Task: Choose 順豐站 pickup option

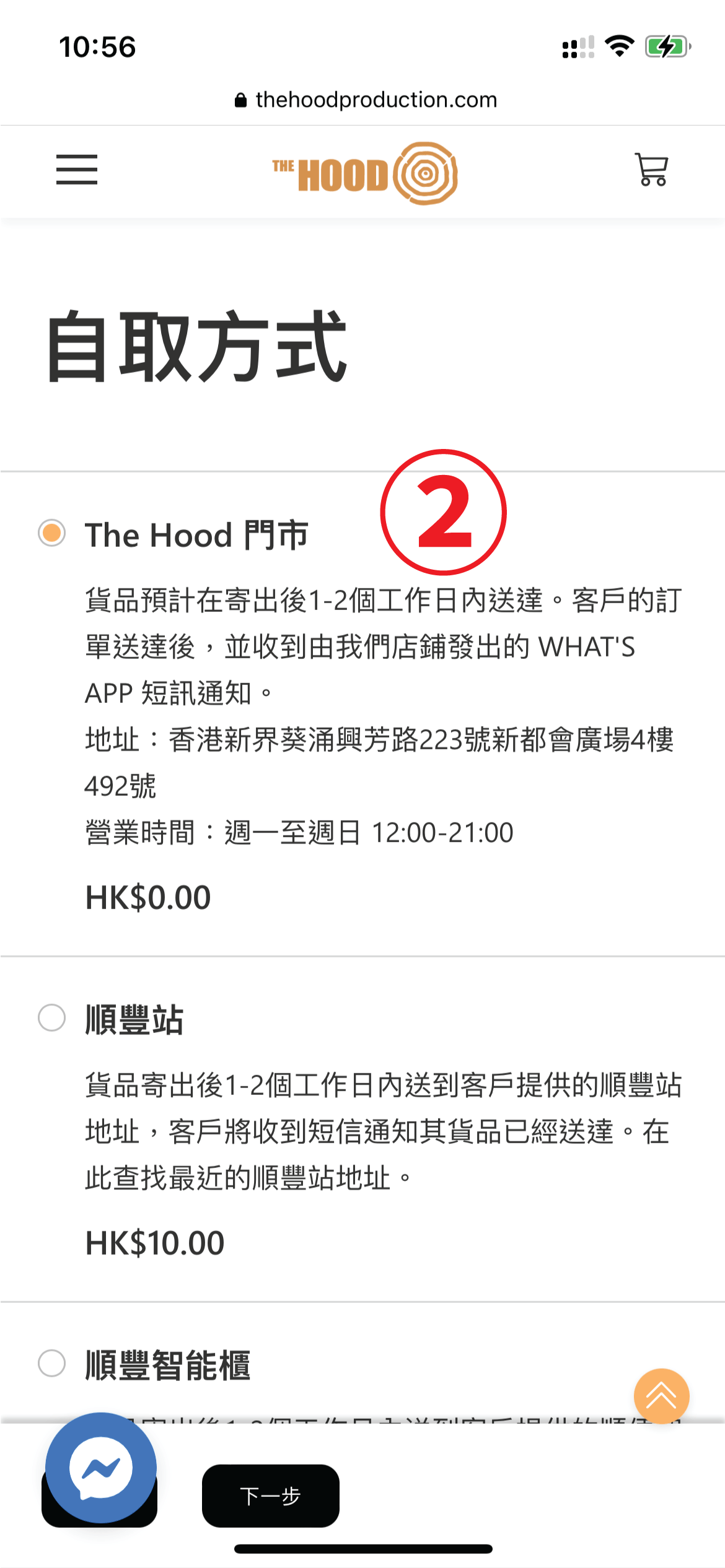Action: [x=52, y=1018]
